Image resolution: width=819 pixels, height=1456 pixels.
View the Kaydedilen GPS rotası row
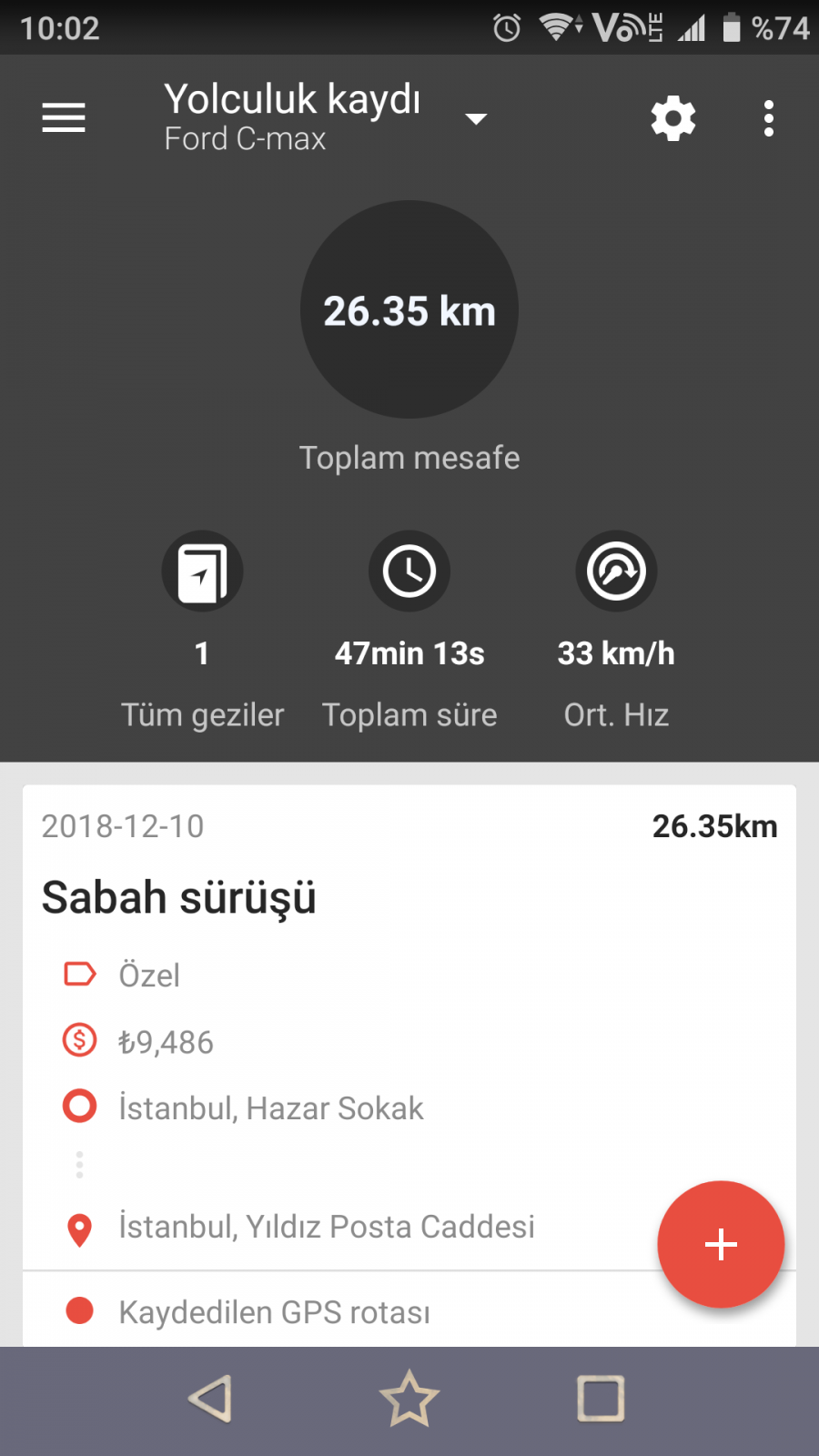(273, 1312)
